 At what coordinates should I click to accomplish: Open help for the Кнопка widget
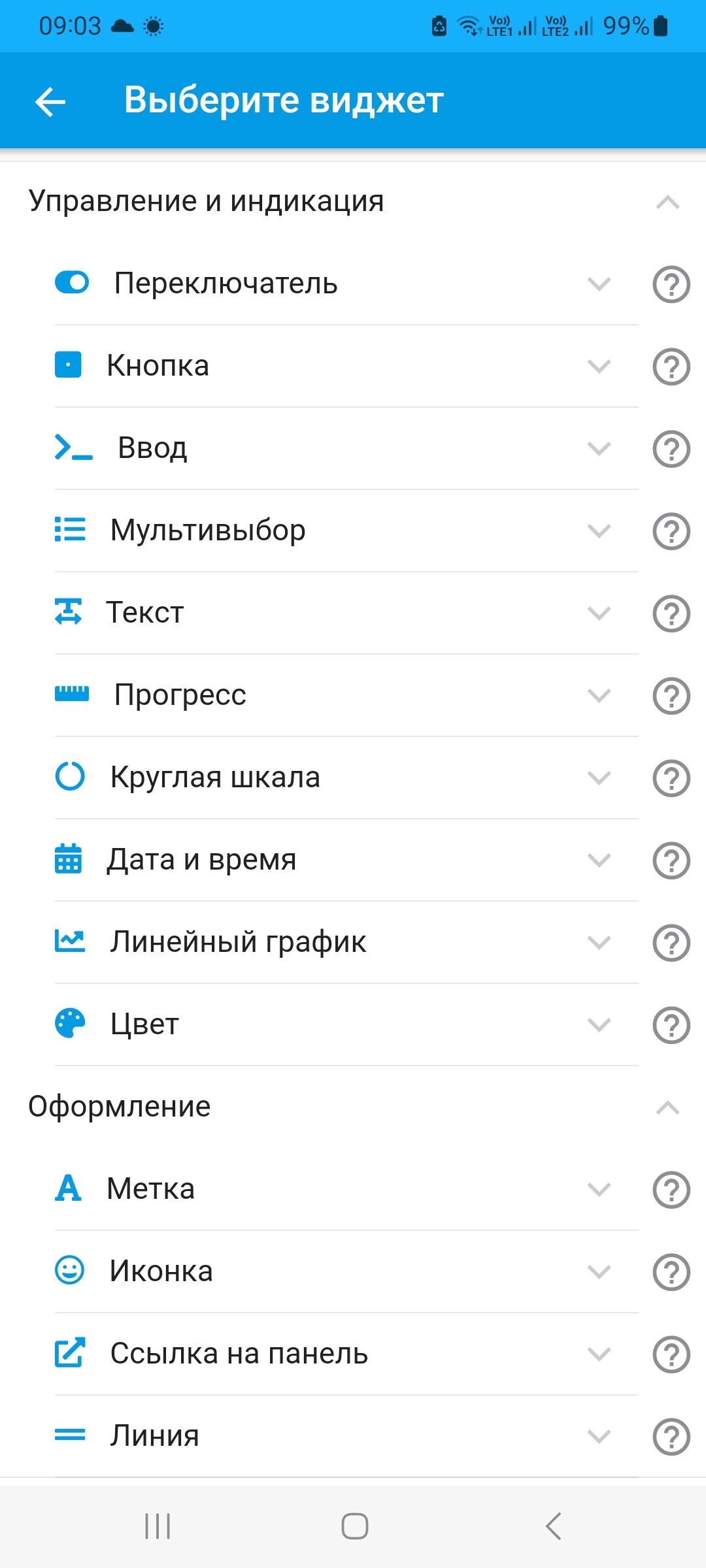click(671, 367)
